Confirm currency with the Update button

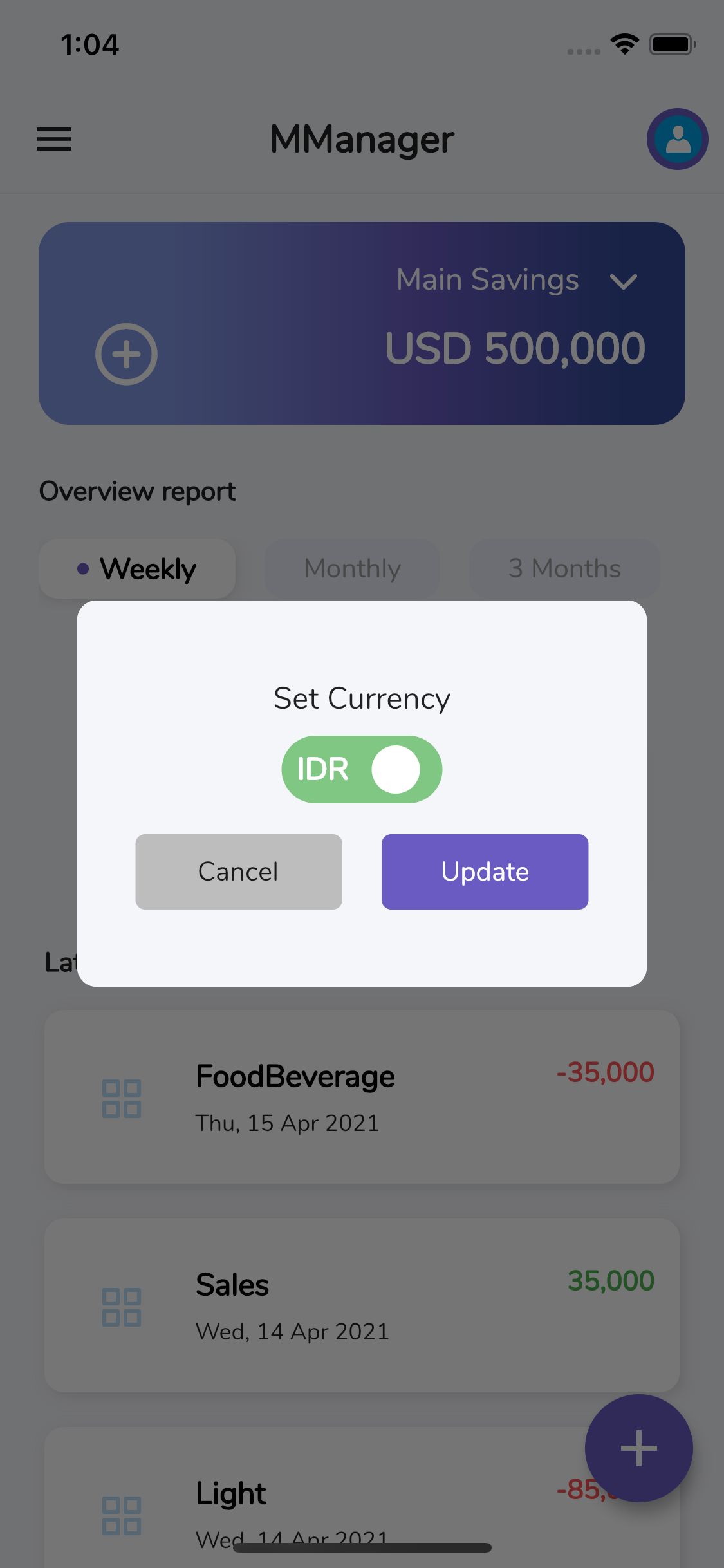click(485, 872)
